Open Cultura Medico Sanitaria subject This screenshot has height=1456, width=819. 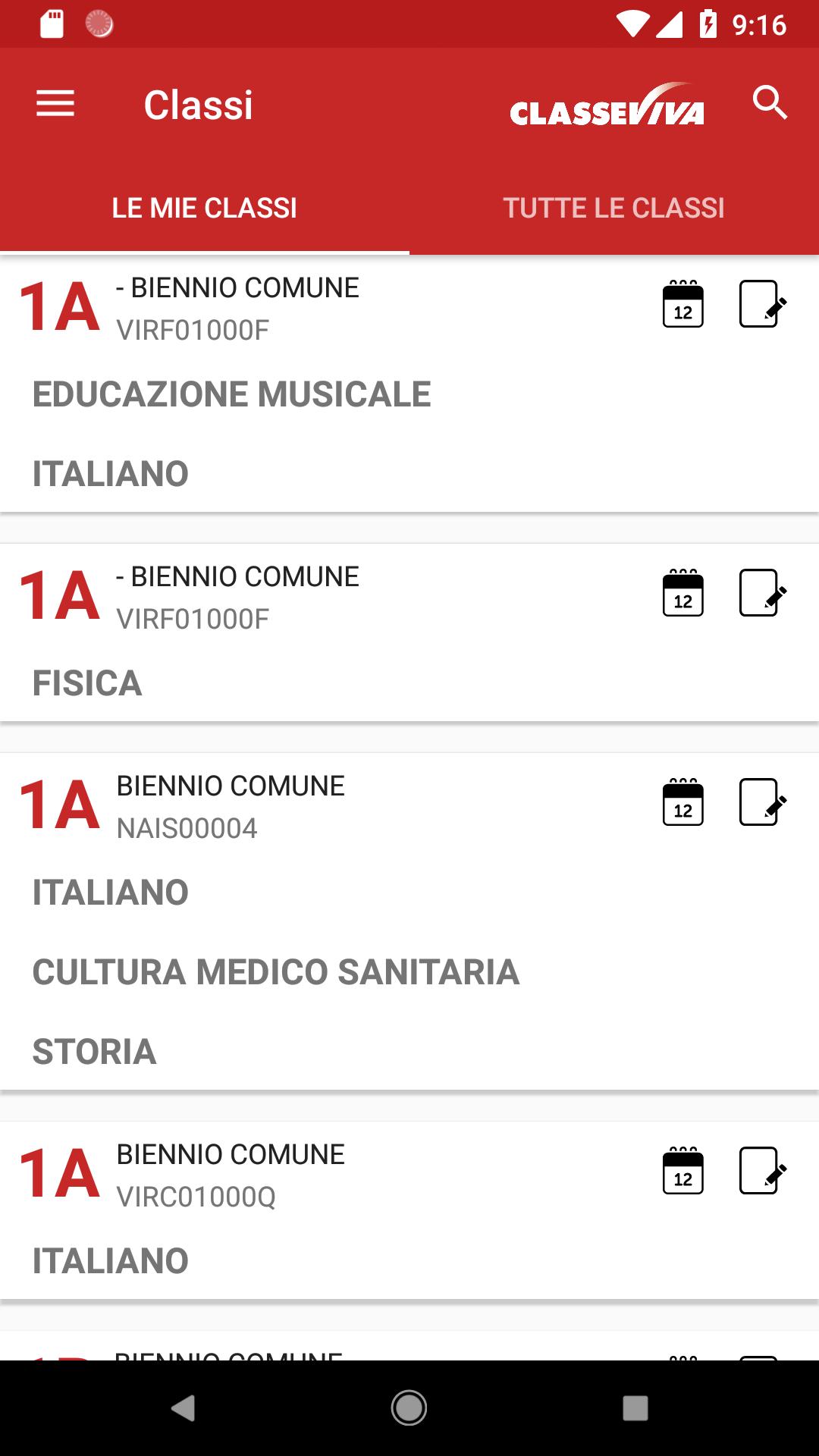[x=275, y=972]
